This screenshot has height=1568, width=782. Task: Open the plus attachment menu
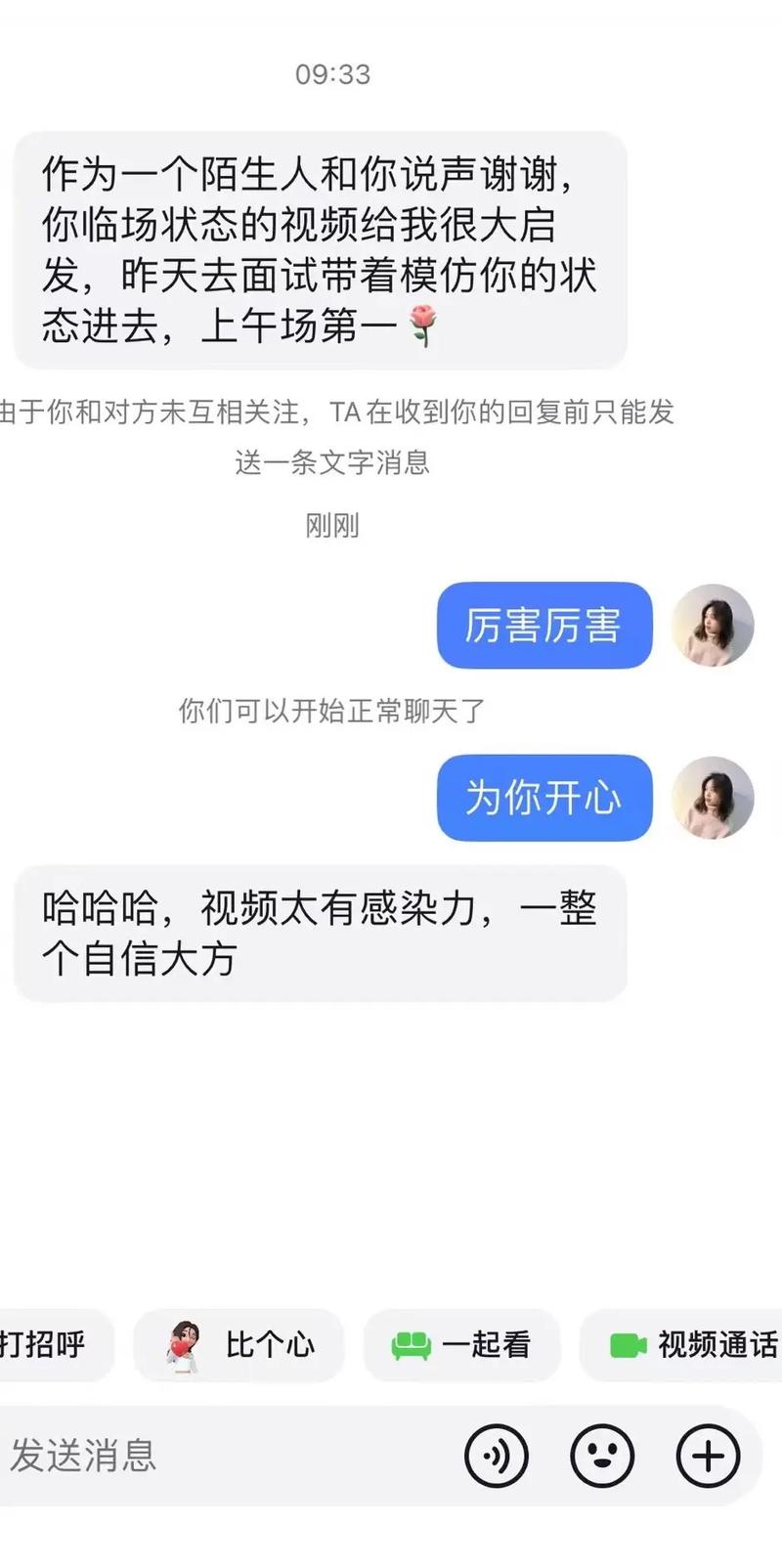[708, 1457]
